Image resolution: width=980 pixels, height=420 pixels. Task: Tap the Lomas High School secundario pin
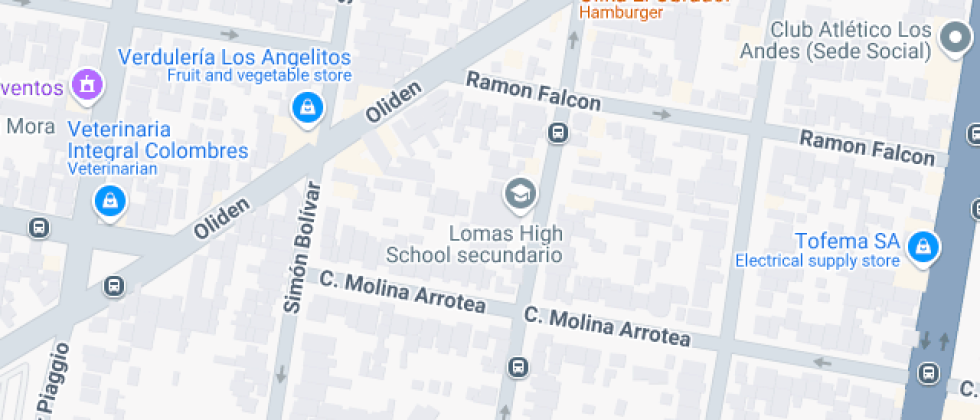point(519,194)
